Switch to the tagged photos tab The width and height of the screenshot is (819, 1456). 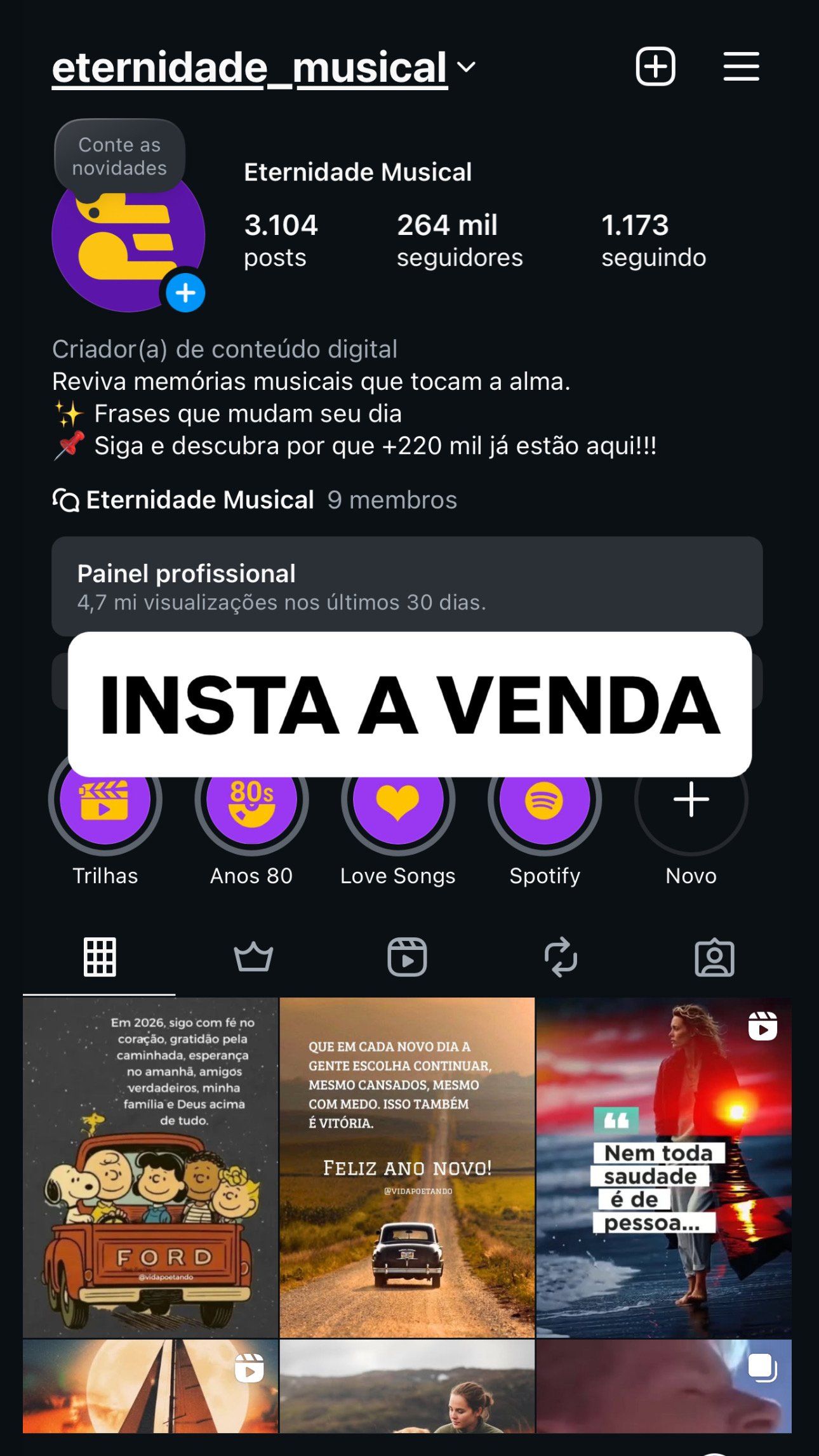(714, 957)
